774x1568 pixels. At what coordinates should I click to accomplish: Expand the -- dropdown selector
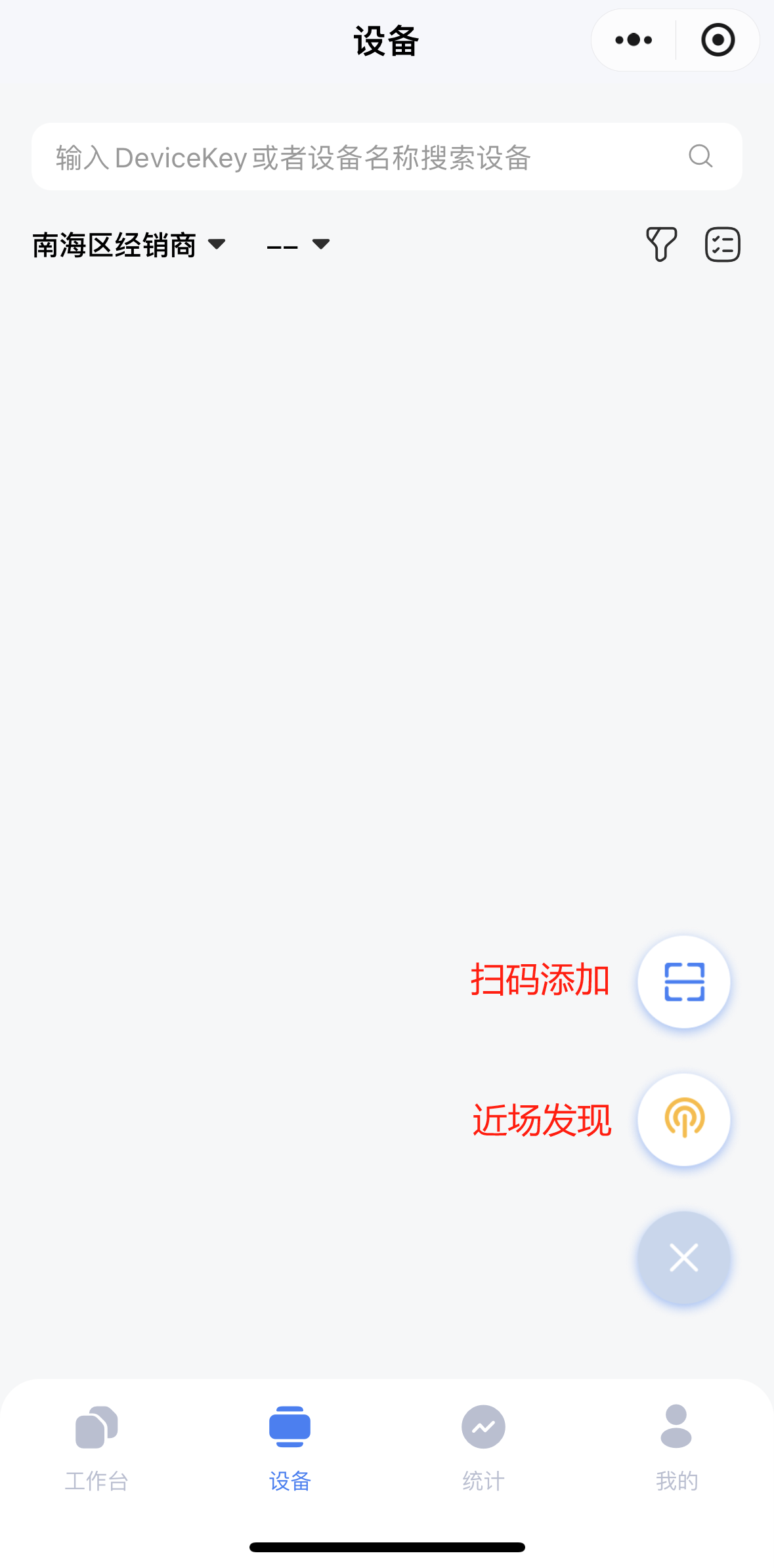[x=298, y=245]
